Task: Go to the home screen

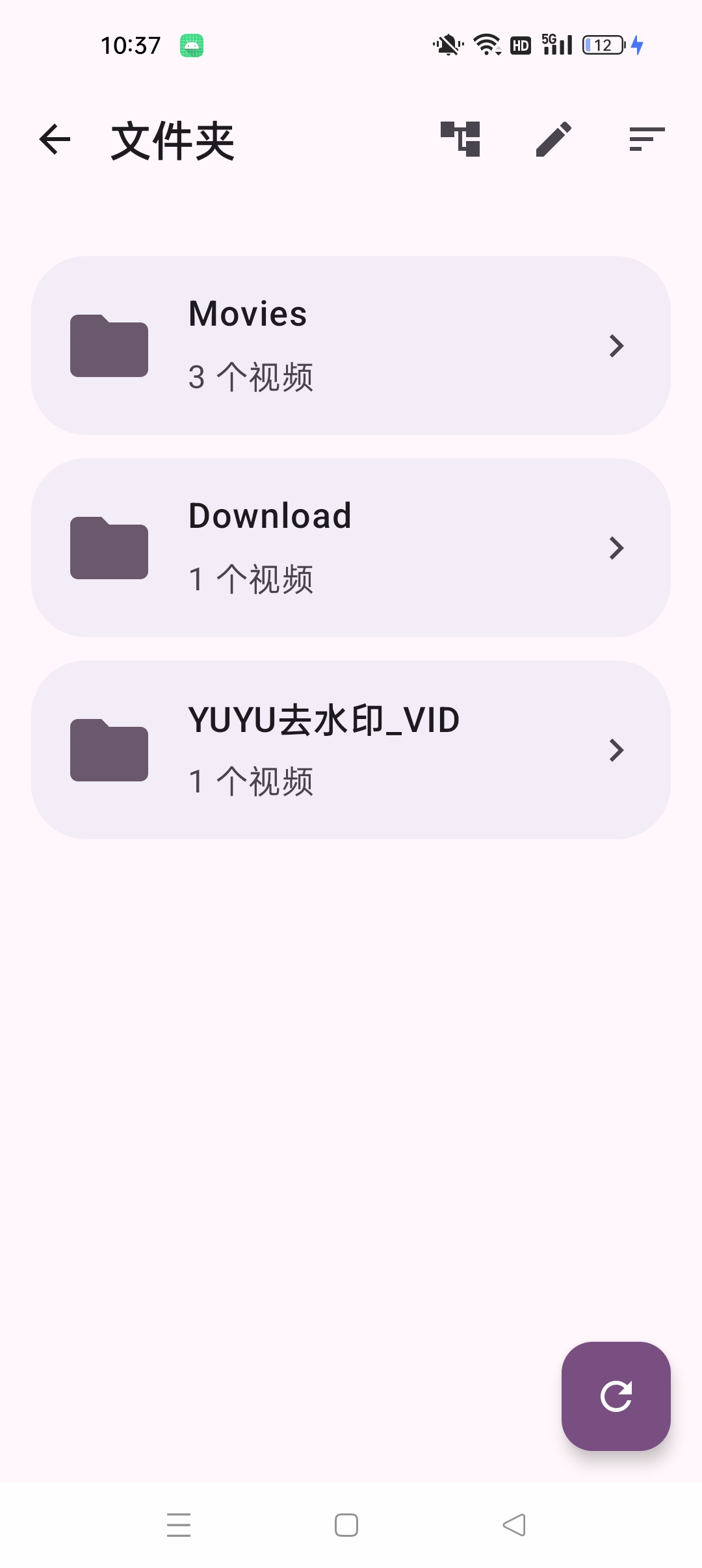Action: 346,1524
